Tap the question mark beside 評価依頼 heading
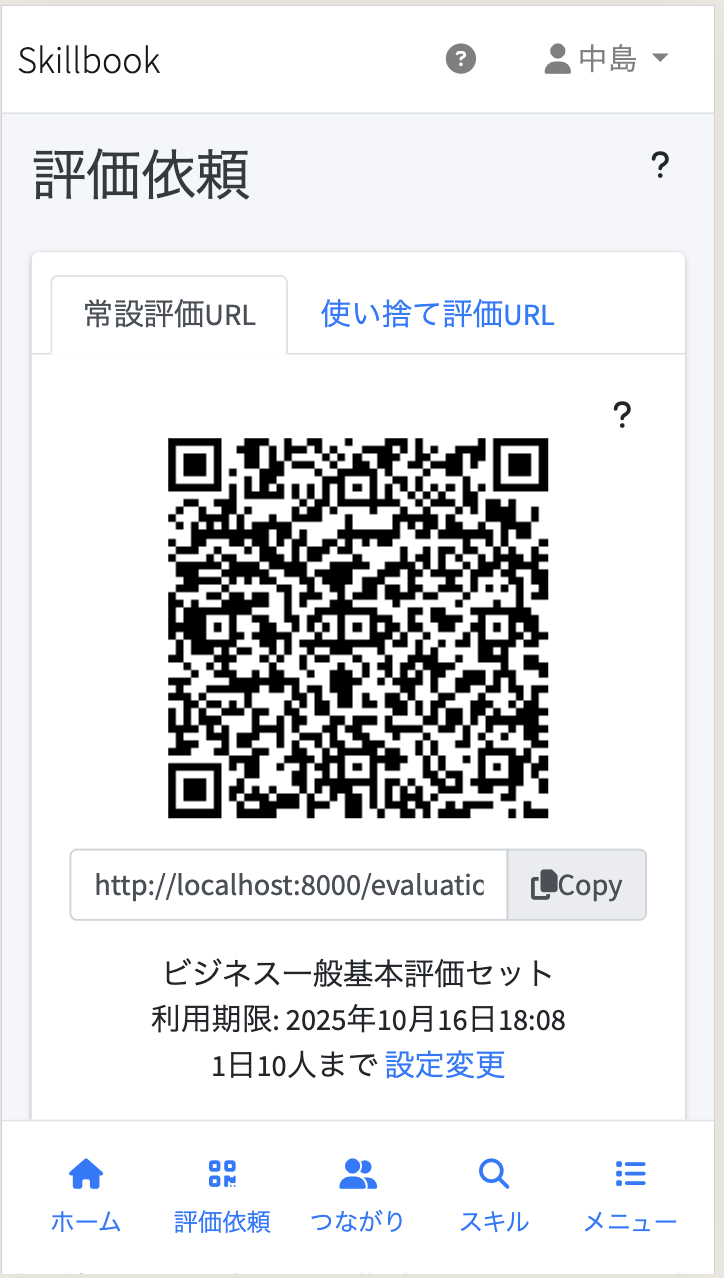Viewport: 724px width, 1278px height. pyautogui.click(x=659, y=165)
